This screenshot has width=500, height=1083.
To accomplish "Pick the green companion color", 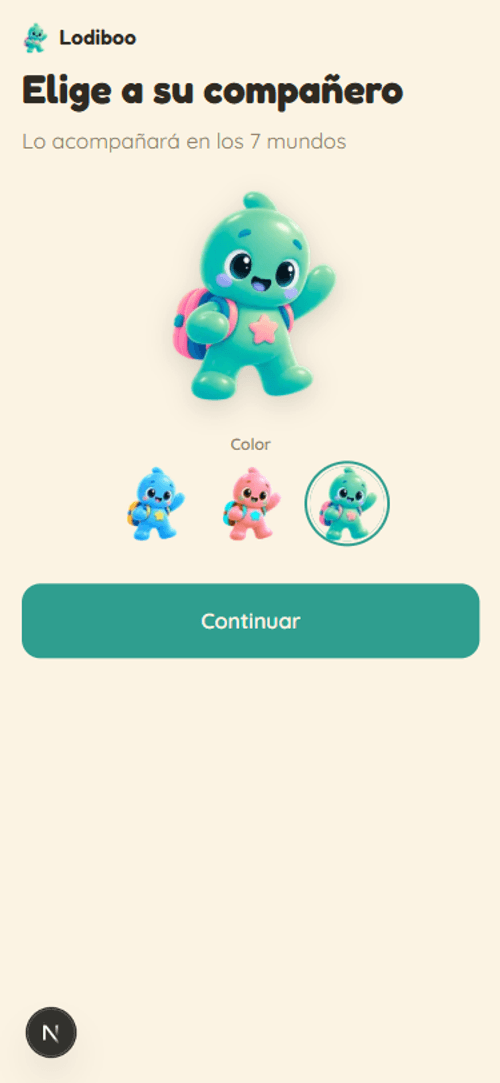I will coord(347,504).
